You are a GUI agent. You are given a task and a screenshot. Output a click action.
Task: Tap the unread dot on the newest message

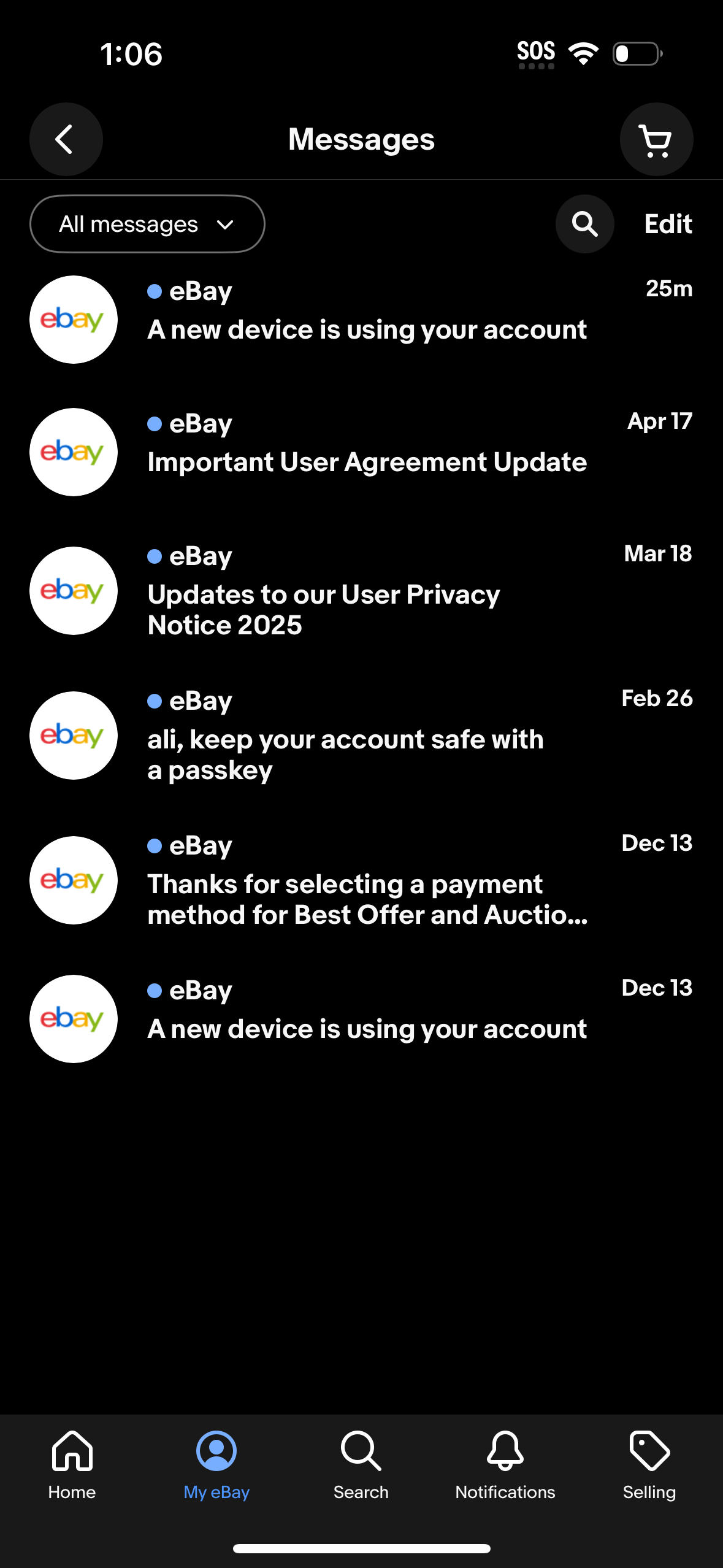tap(155, 292)
